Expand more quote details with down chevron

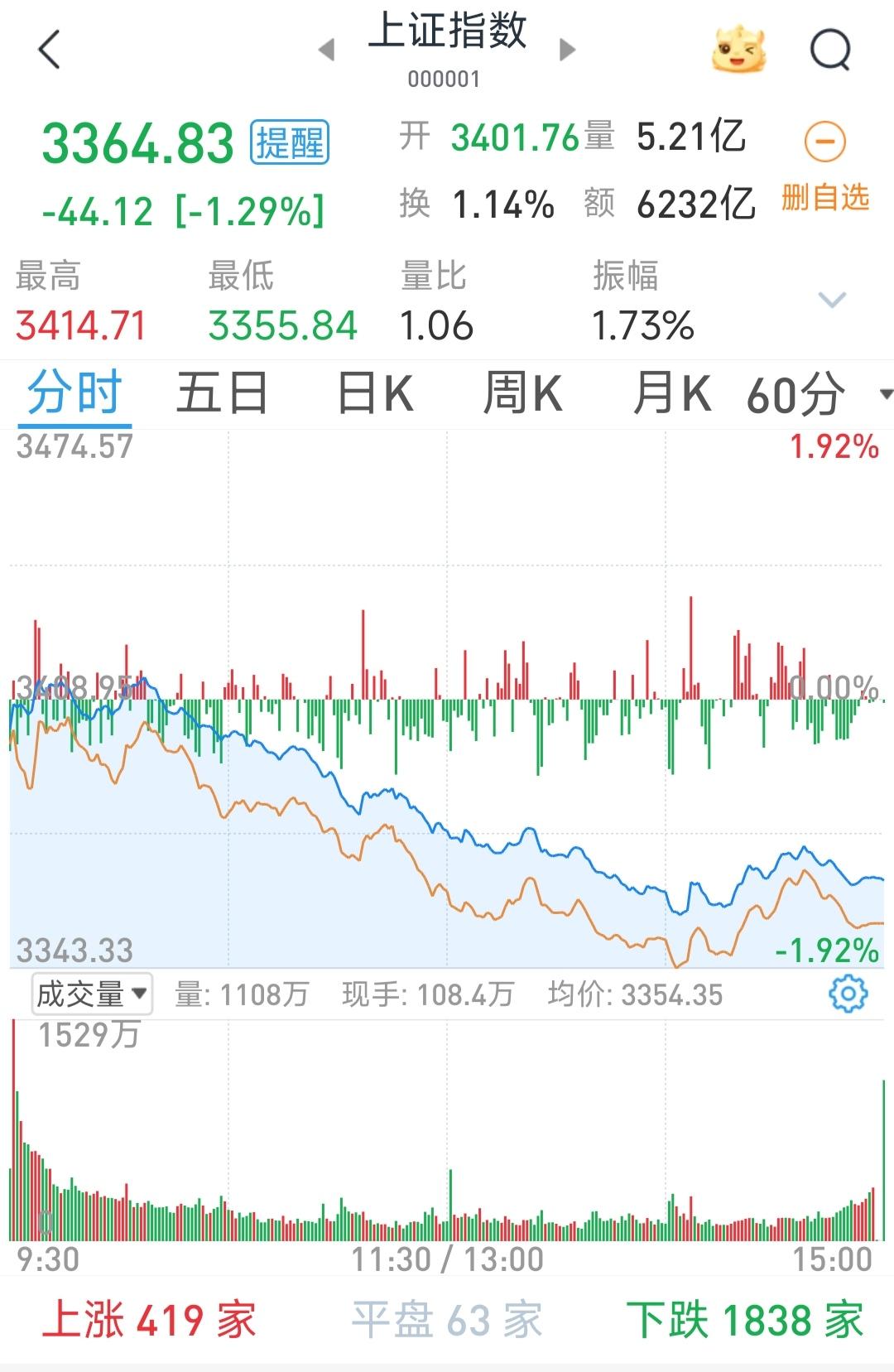tap(832, 302)
